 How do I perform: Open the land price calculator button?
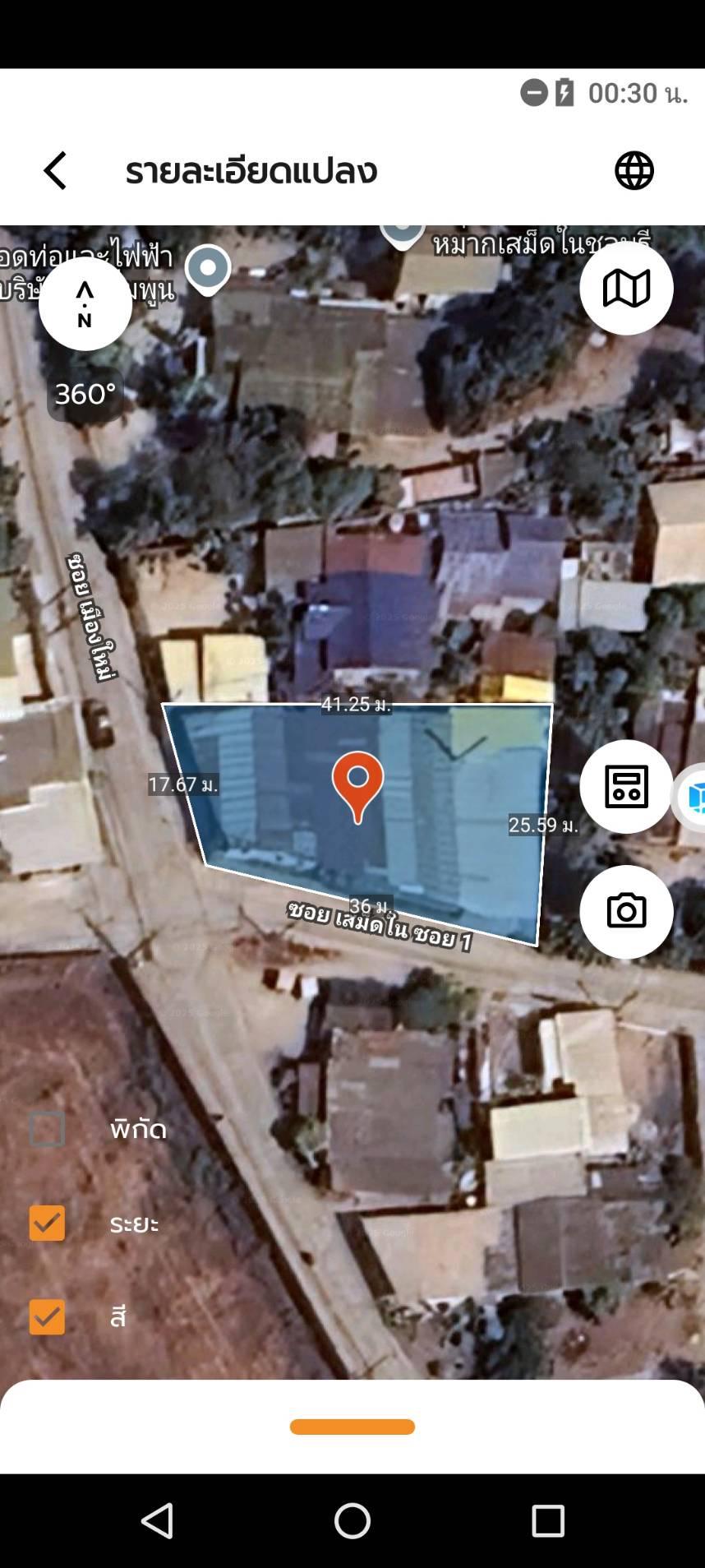point(626,787)
